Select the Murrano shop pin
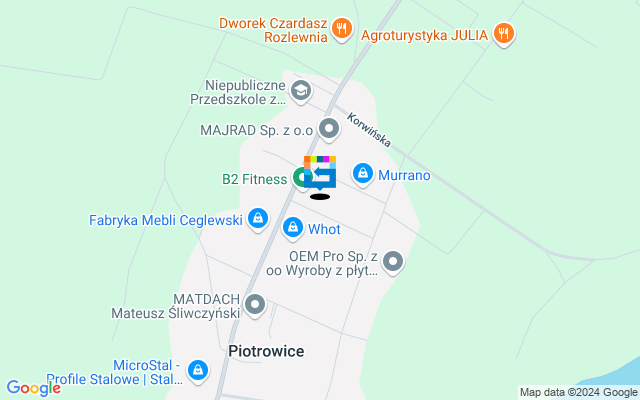Image resolution: width=640 pixels, height=400 pixels. click(x=362, y=175)
